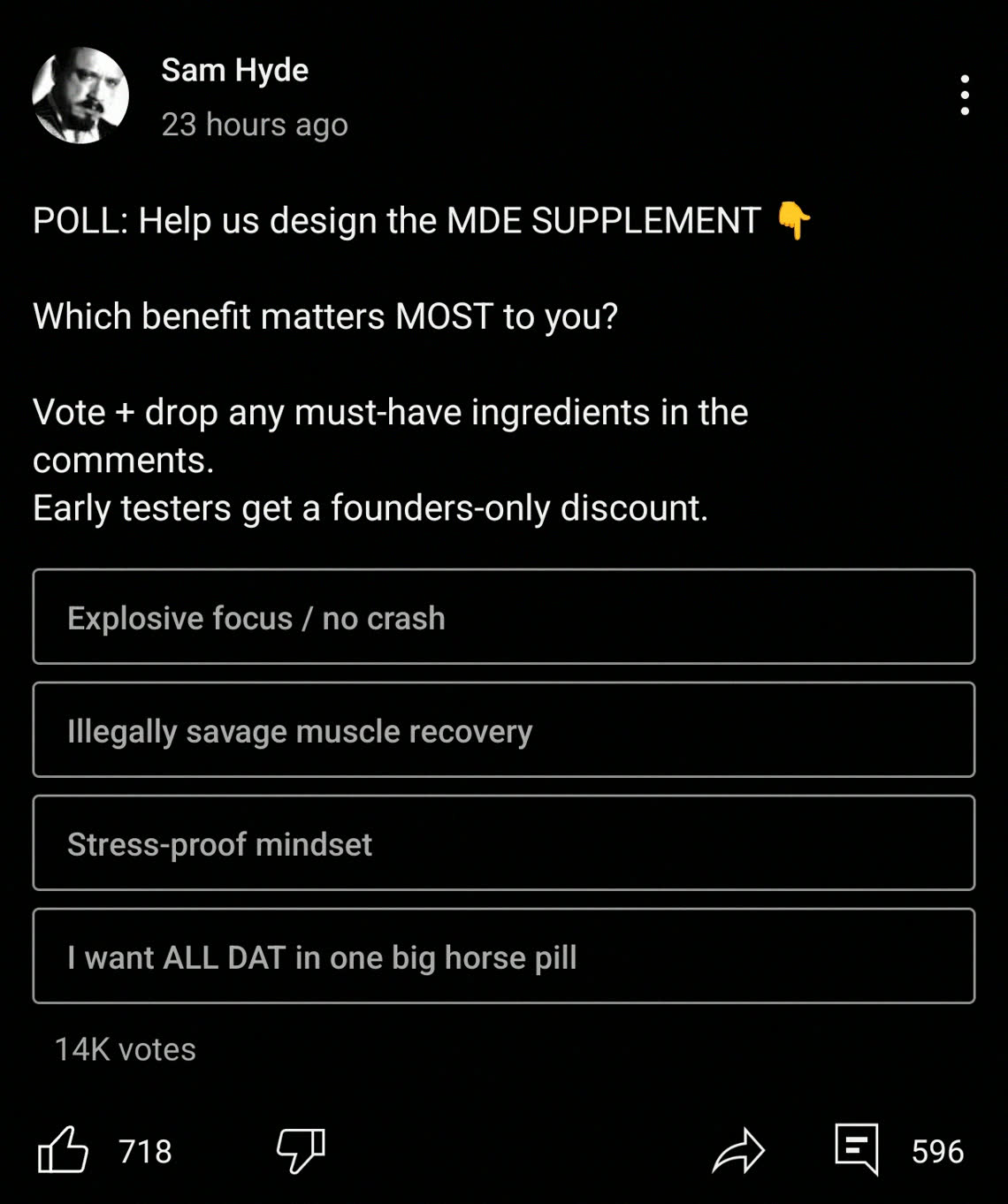Open the comments on this post
Viewport: 1008px width, 1204px height.
click(x=857, y=1149)
